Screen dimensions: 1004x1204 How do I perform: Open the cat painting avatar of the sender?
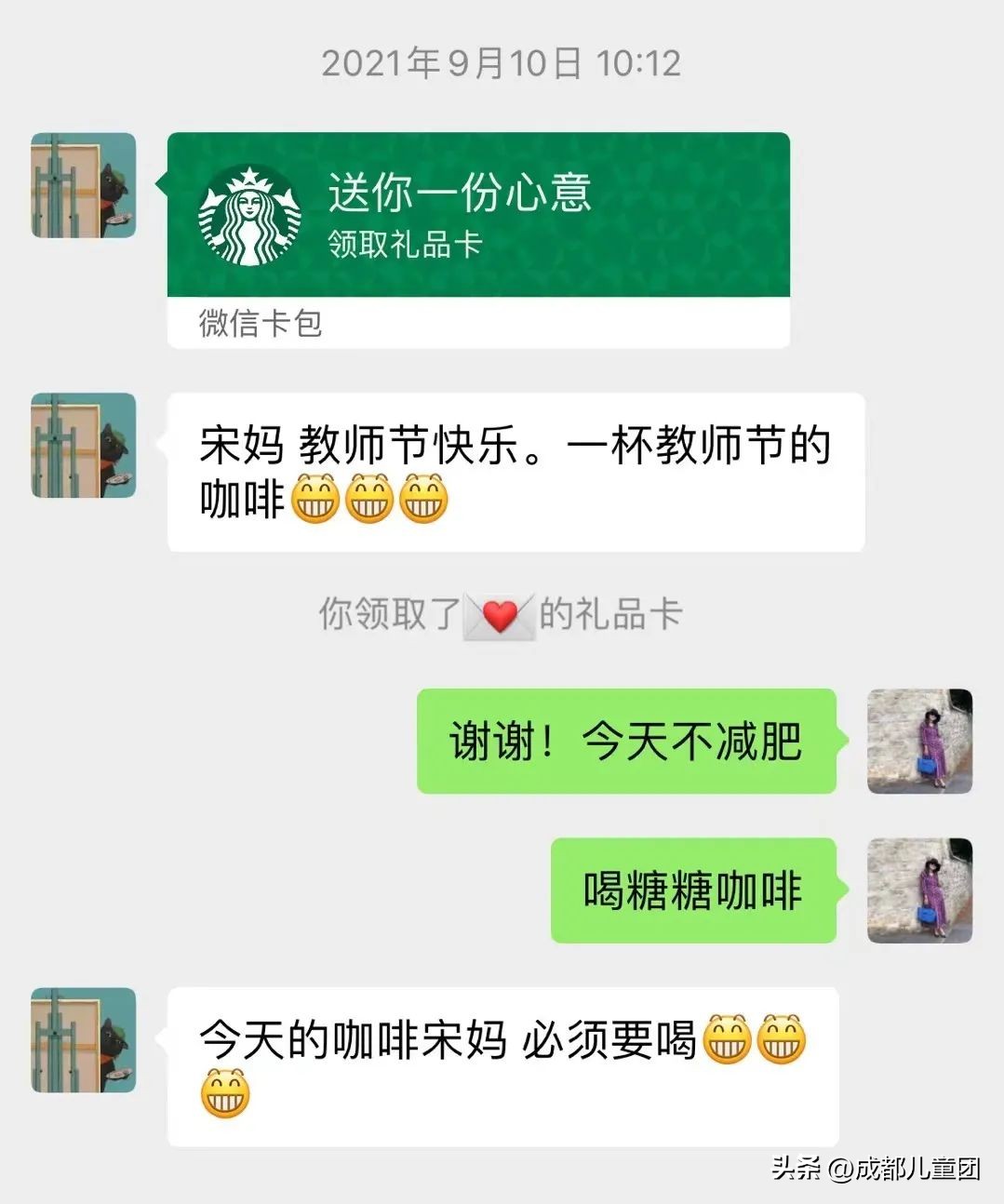coord(81,185)
